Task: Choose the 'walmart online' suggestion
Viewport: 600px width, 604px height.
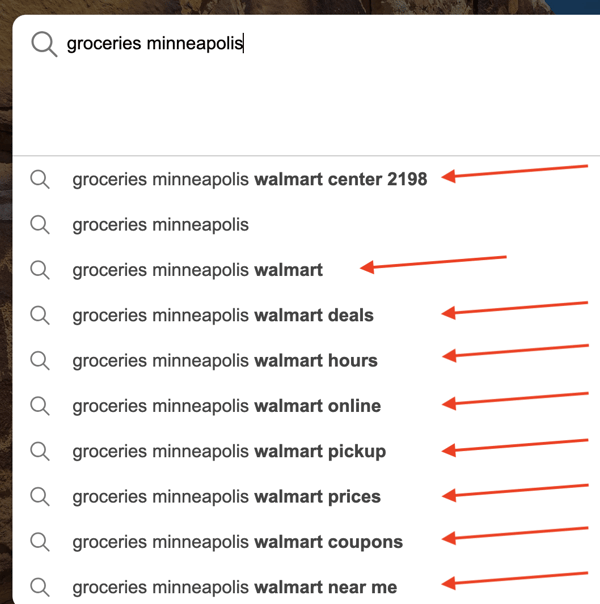Action: [x=226, y=406]
